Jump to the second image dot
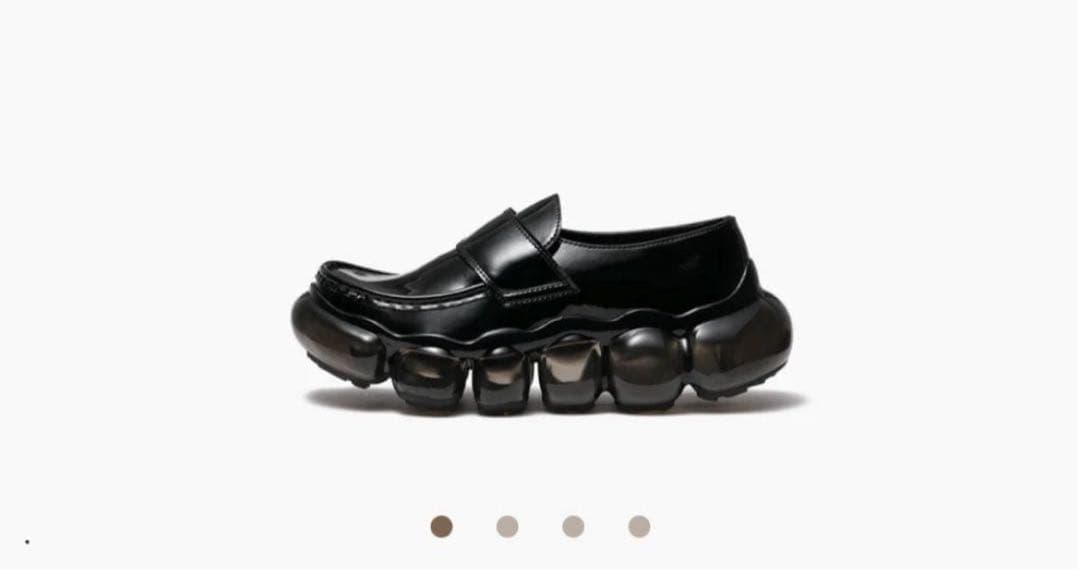 pos(507,526)
